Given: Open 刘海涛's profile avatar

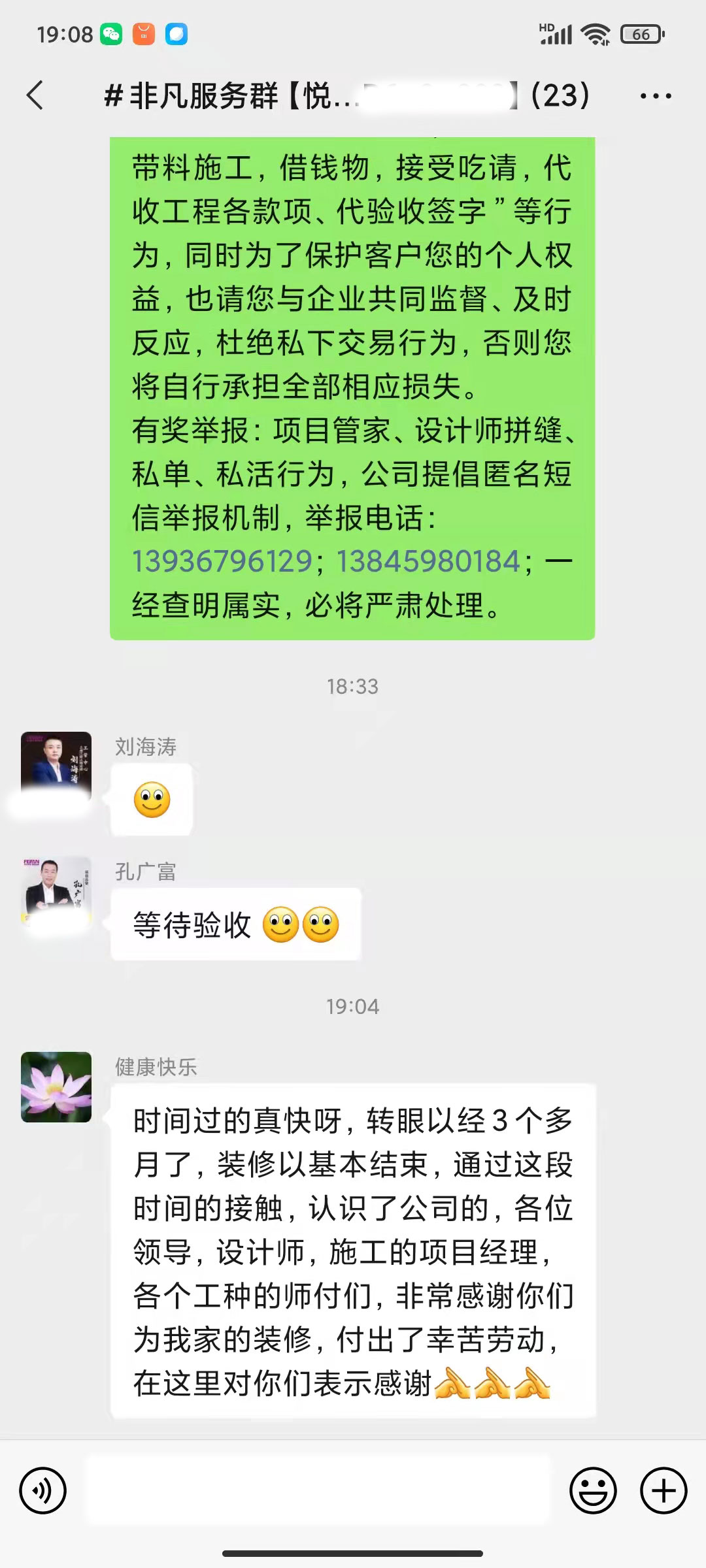Looking at the screenshot, I should (56, 765).
